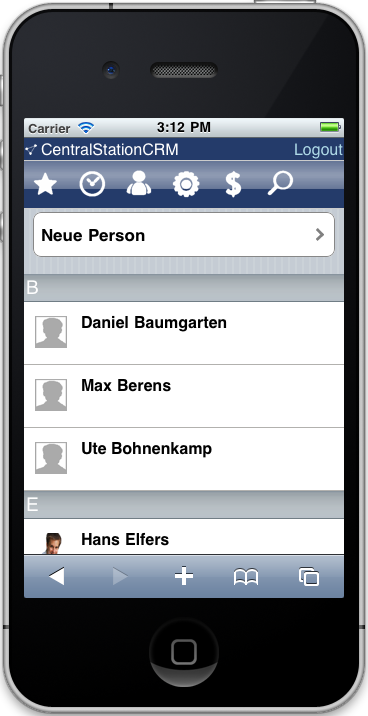Open the magnifier search icon

point(280,184)
